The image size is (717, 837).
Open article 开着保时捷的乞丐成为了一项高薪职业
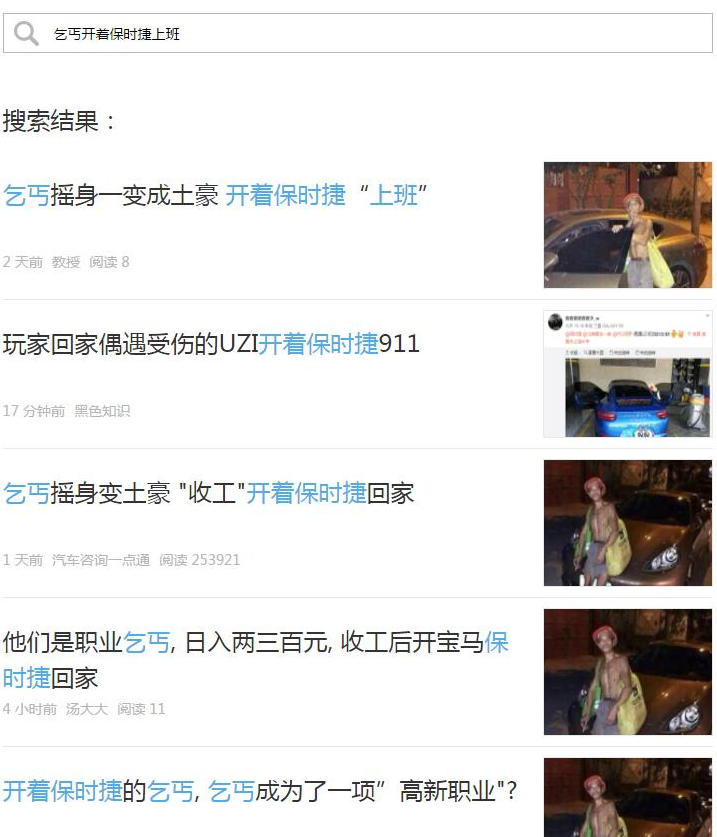pyautogui.click(x=259, y=791)
